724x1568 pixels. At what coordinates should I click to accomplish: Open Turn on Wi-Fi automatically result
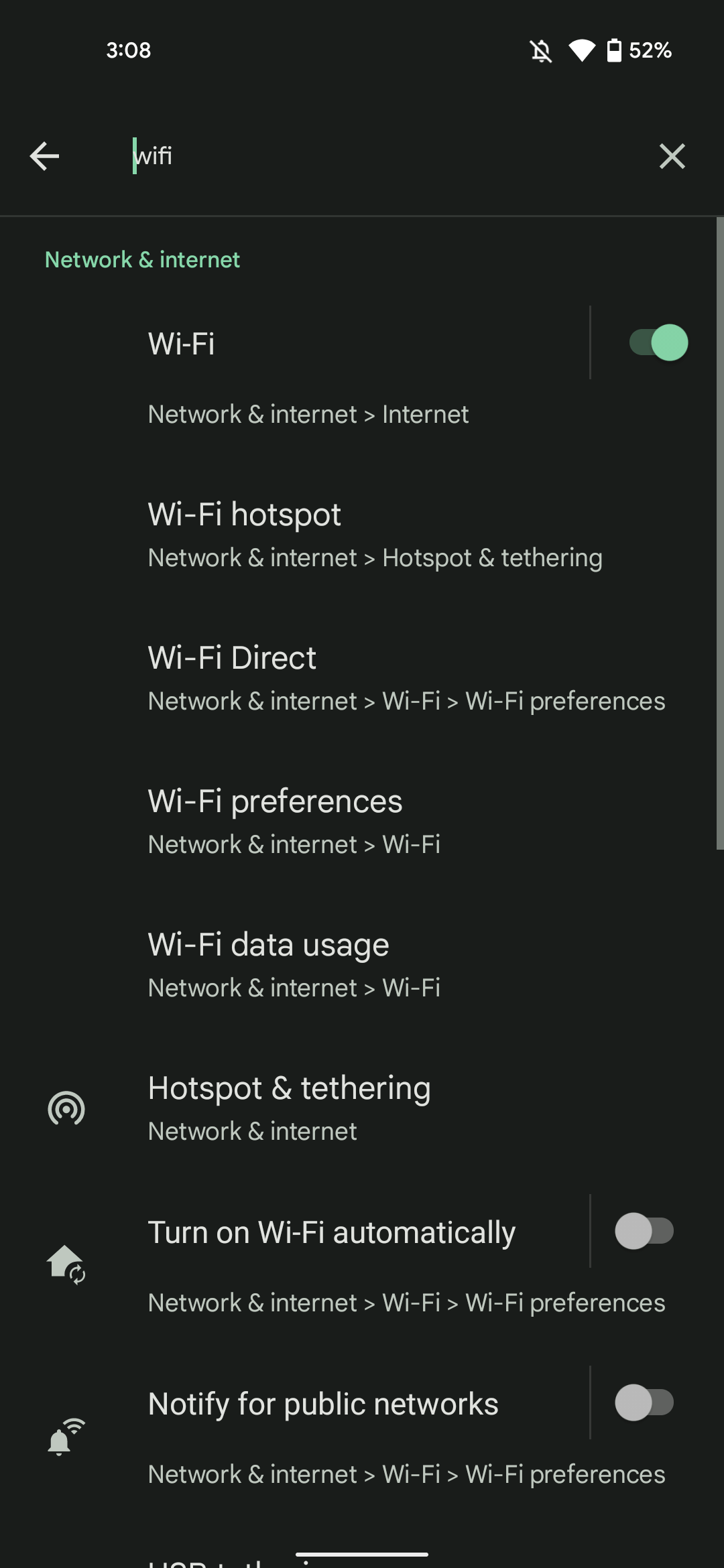(x=295, y=1265)
